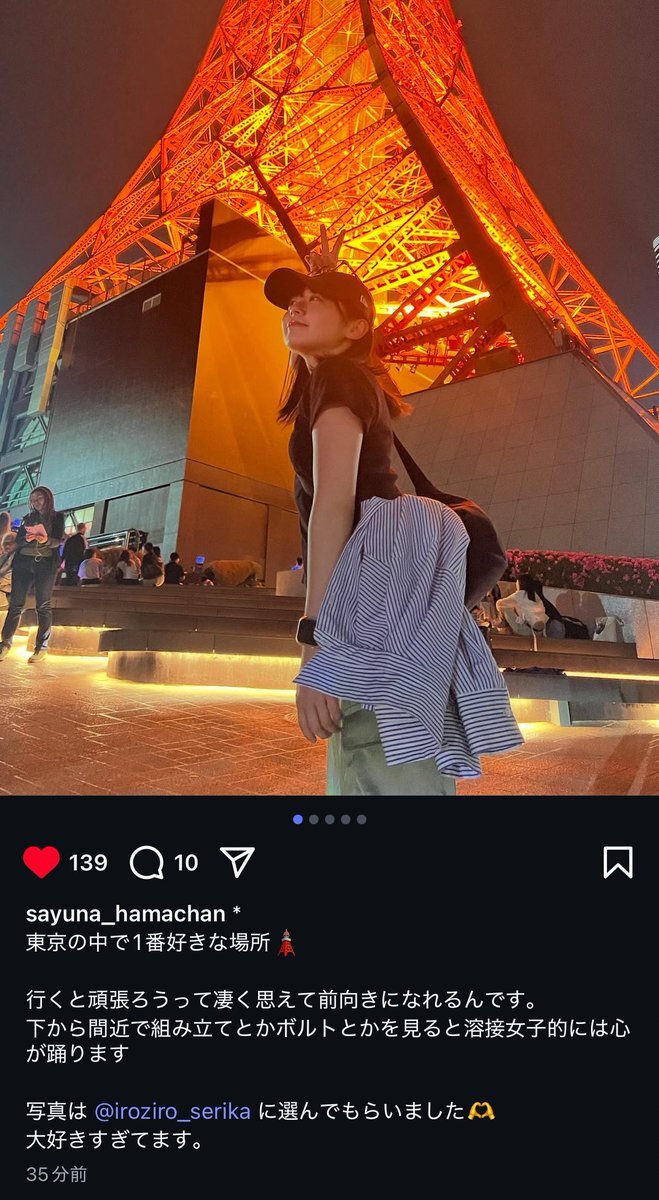Unlike the post via the red heart

[41, 862]
